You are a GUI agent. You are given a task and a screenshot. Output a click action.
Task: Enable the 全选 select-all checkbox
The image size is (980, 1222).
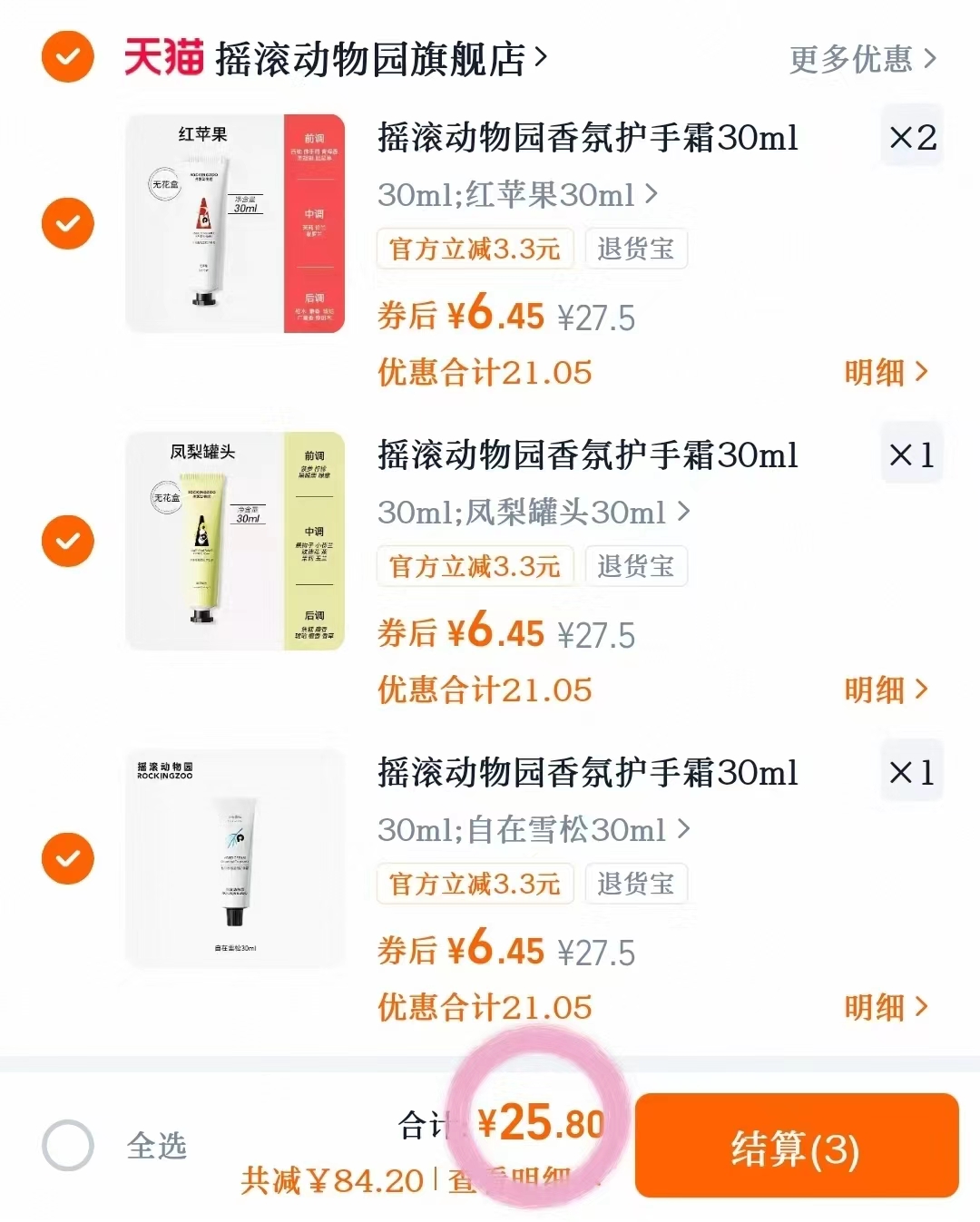click(x=69, y=1146)
